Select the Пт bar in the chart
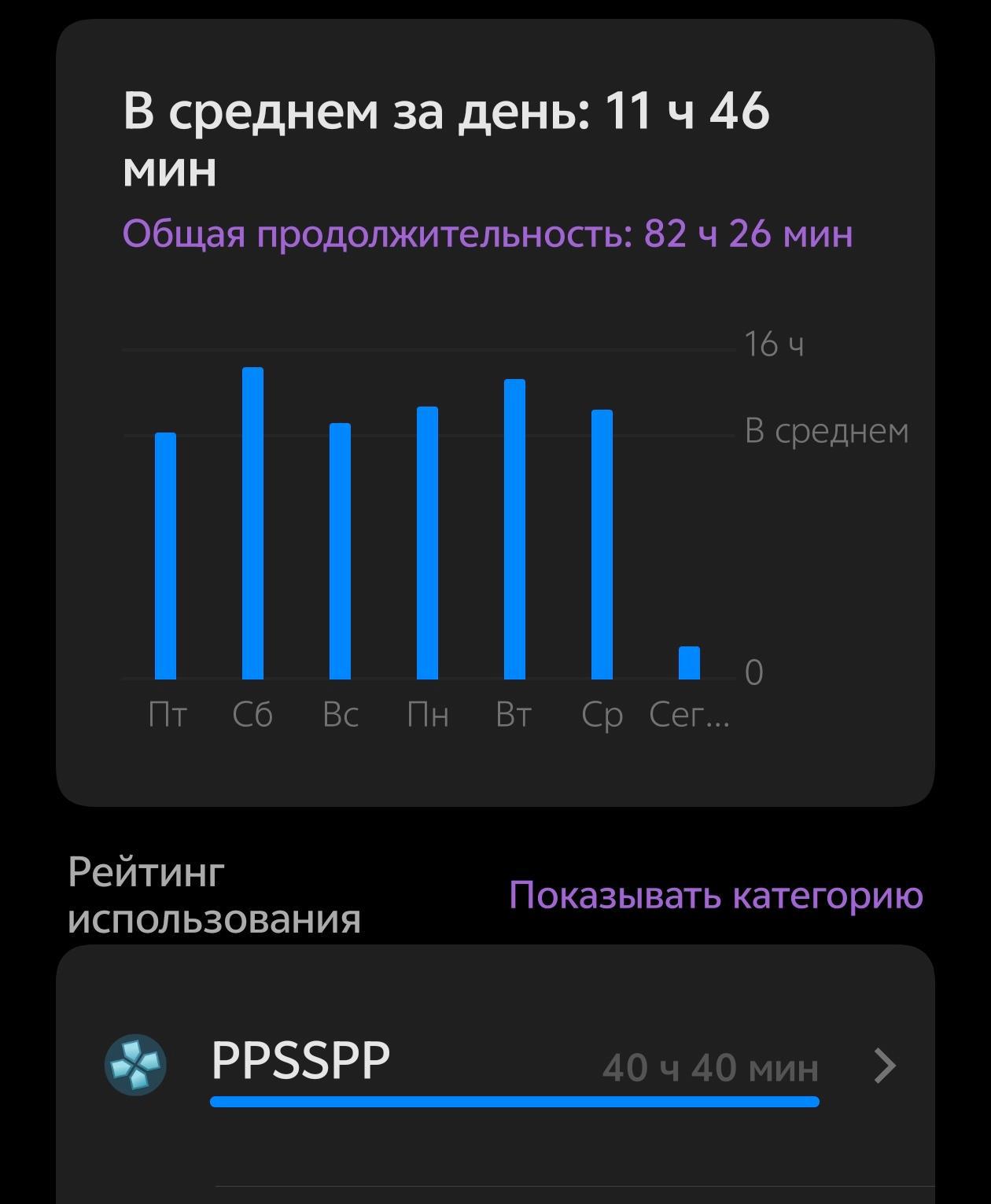This screenshot has width=991, height=1204. coord(165,555)
